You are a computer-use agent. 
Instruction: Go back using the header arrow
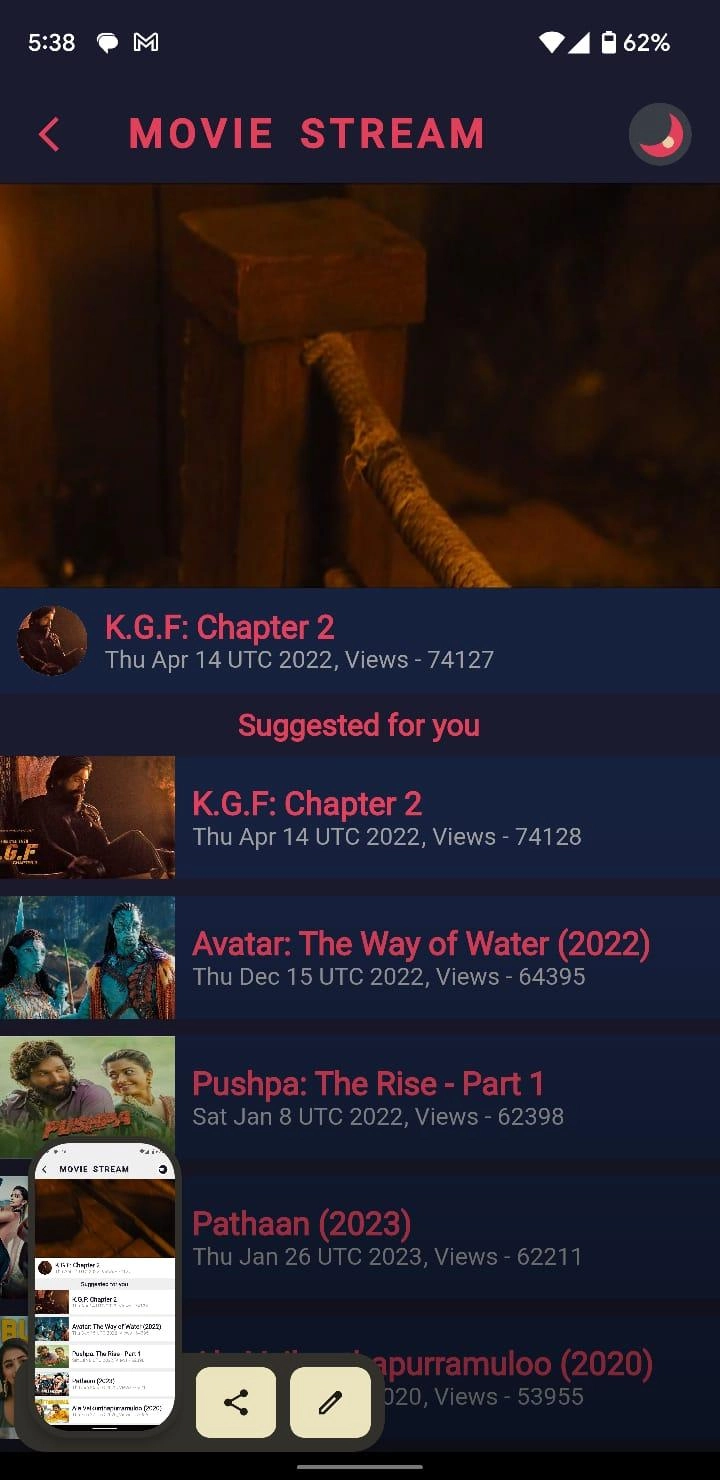click(49, 134)
